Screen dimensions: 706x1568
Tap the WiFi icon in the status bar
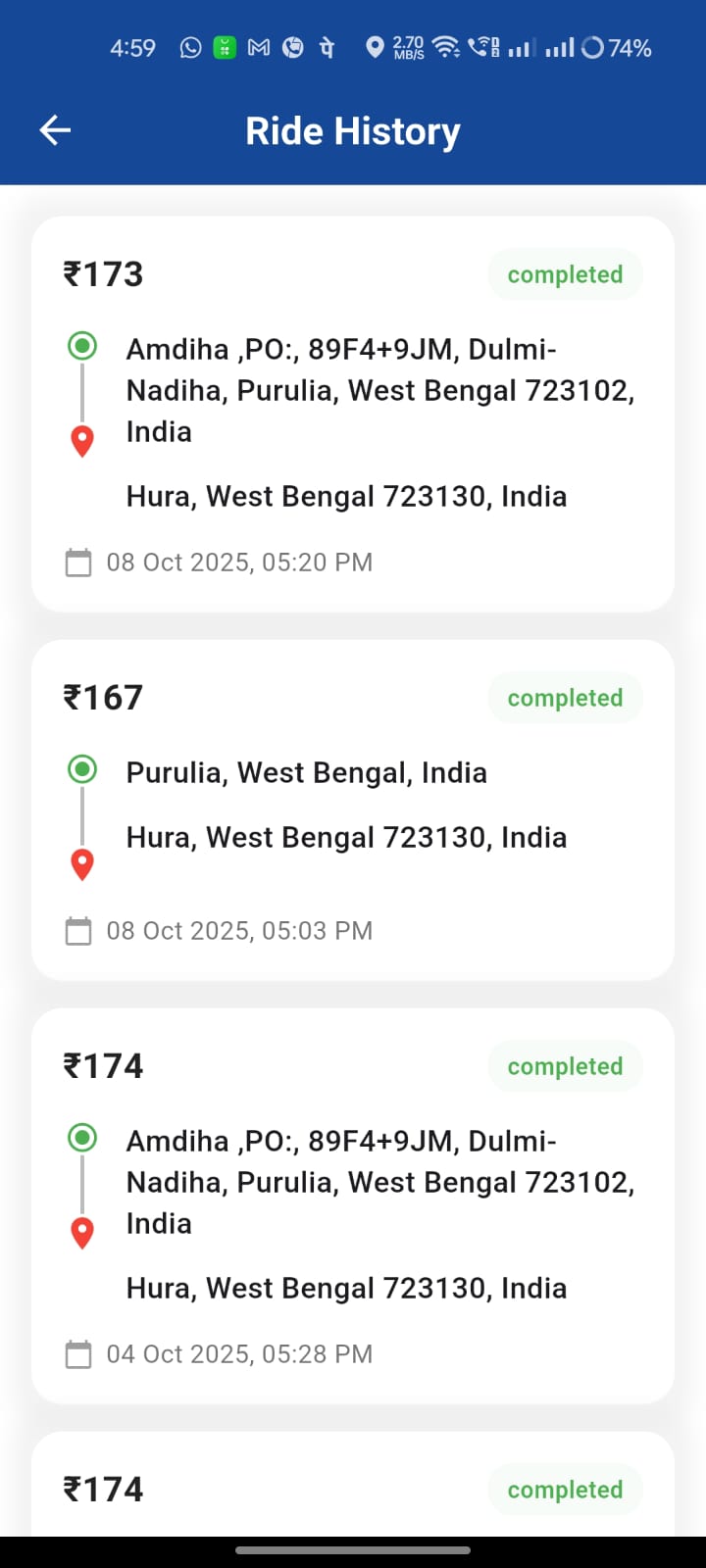(443, 45)
